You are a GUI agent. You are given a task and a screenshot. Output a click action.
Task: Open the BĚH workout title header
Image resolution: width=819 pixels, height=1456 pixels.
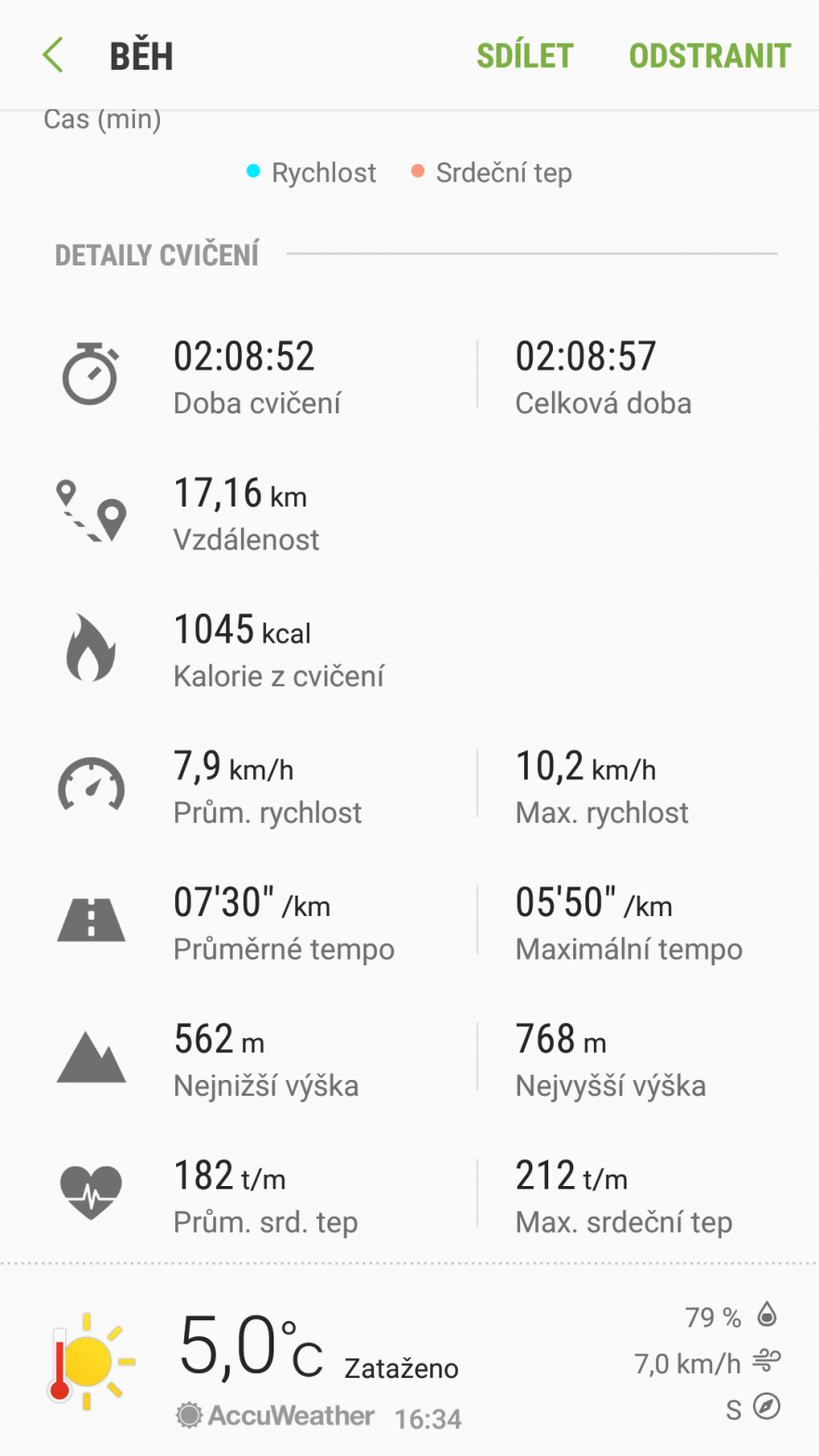pos(140,54)
